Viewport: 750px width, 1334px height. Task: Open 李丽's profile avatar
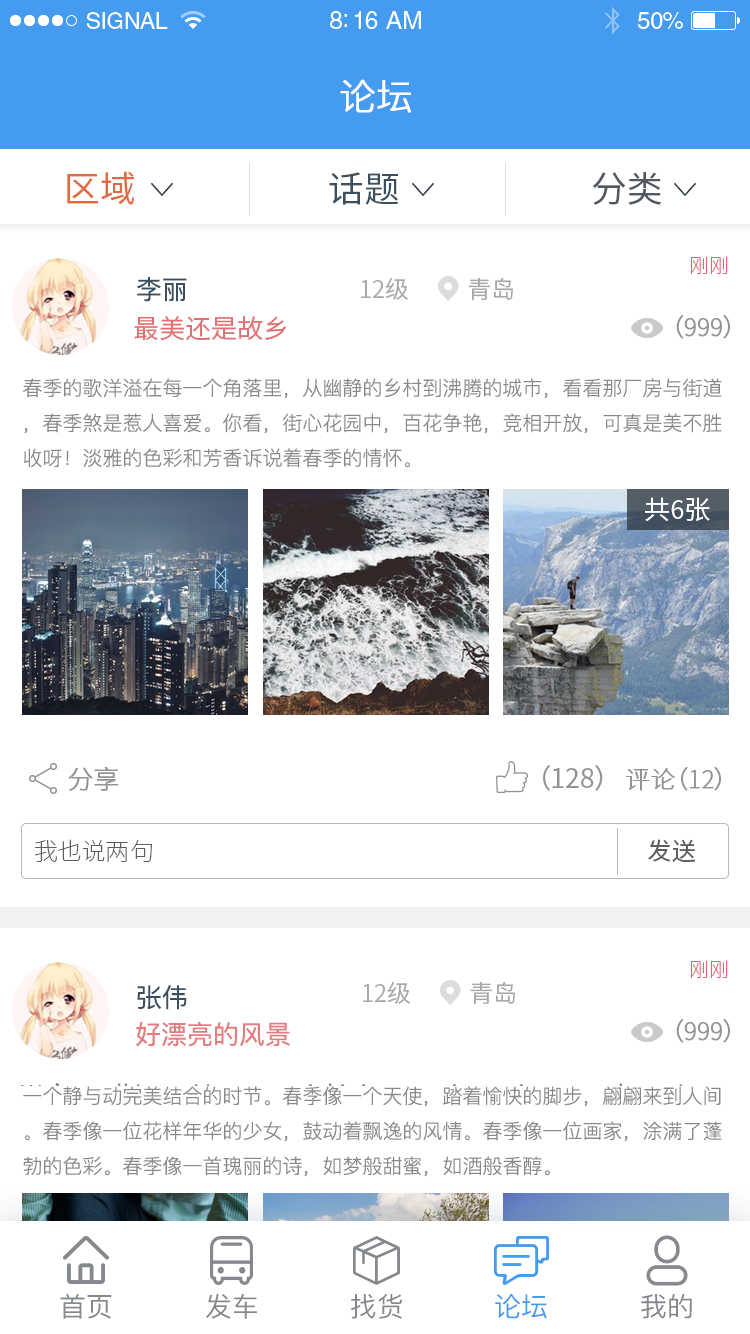pos(60,307)
